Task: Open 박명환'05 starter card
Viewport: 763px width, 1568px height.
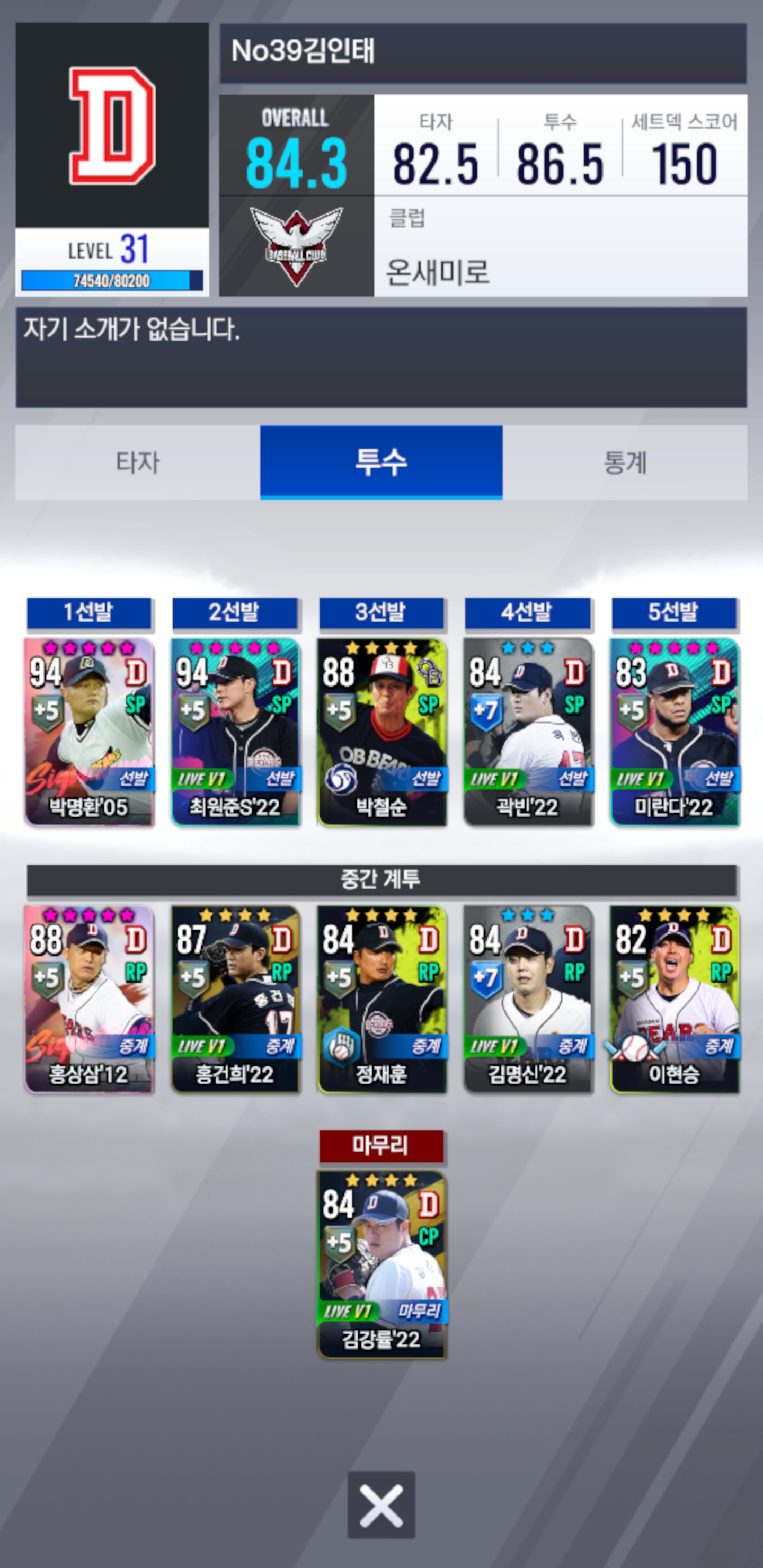Action: [x=89, y=732]
